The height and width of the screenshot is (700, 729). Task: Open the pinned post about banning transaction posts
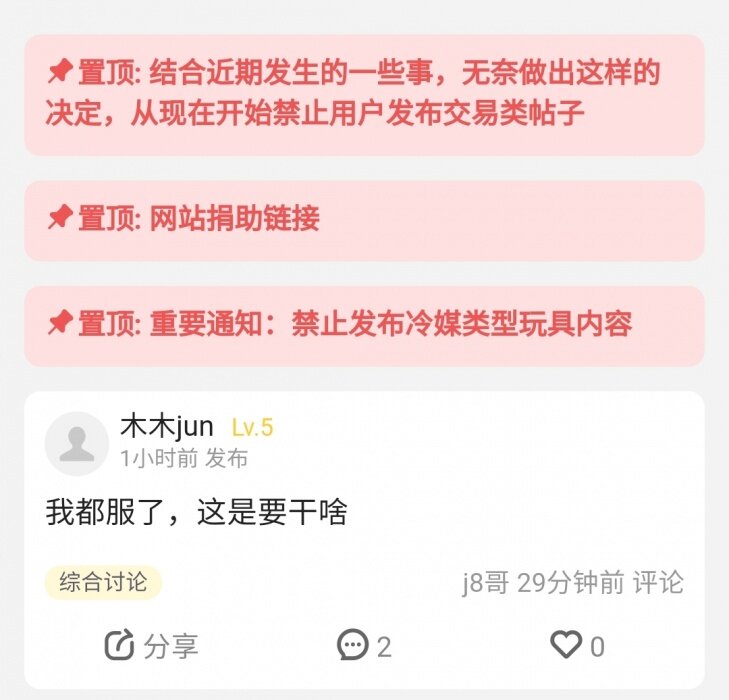tap(364, 94)
